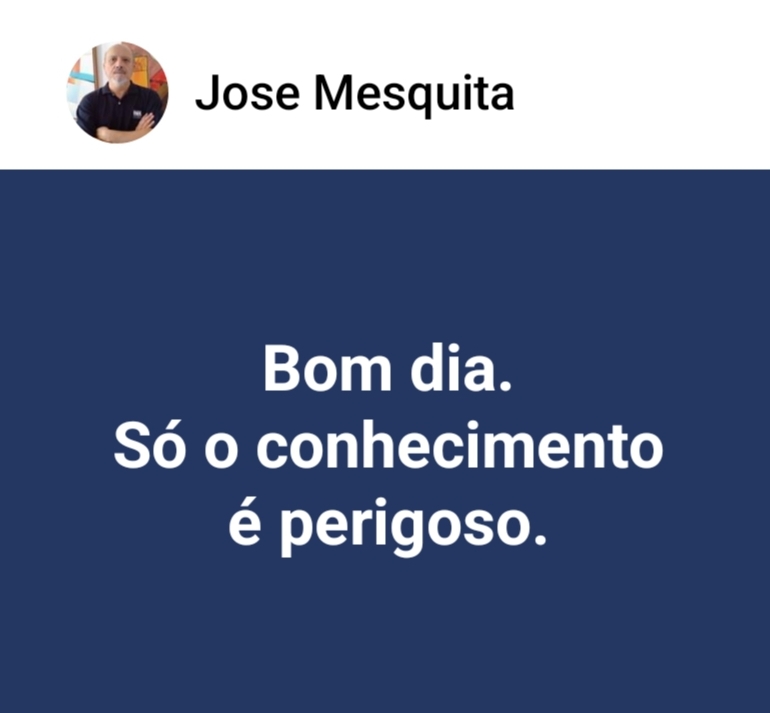This screenshot has height=713, width=770.
Task: Open Jose Mesquita's profile picture
Action: click(118, 93)
